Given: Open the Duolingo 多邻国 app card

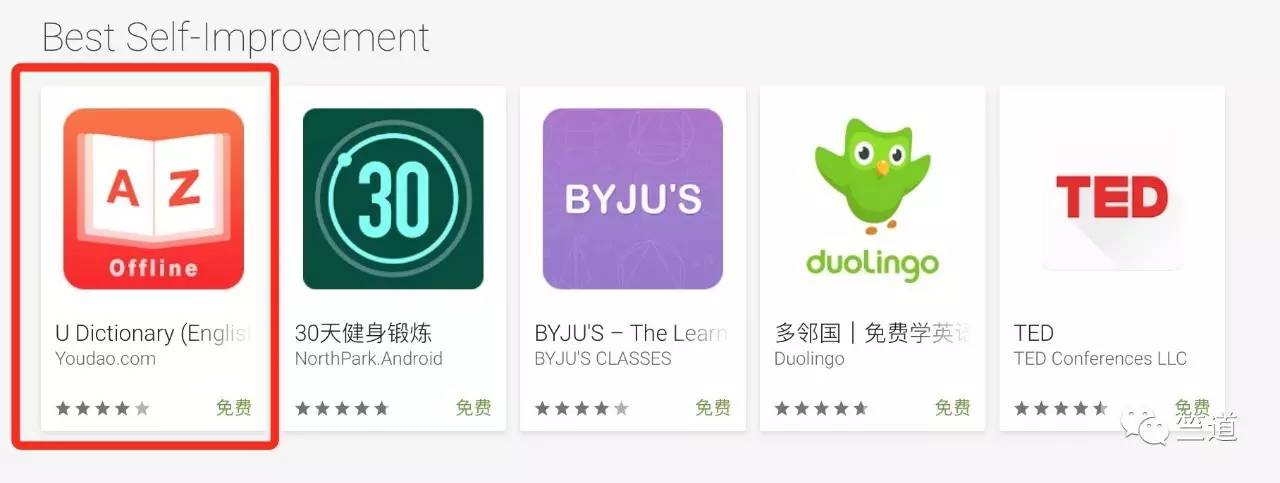Looking at the screenshot, I should [x=872, y=200].
